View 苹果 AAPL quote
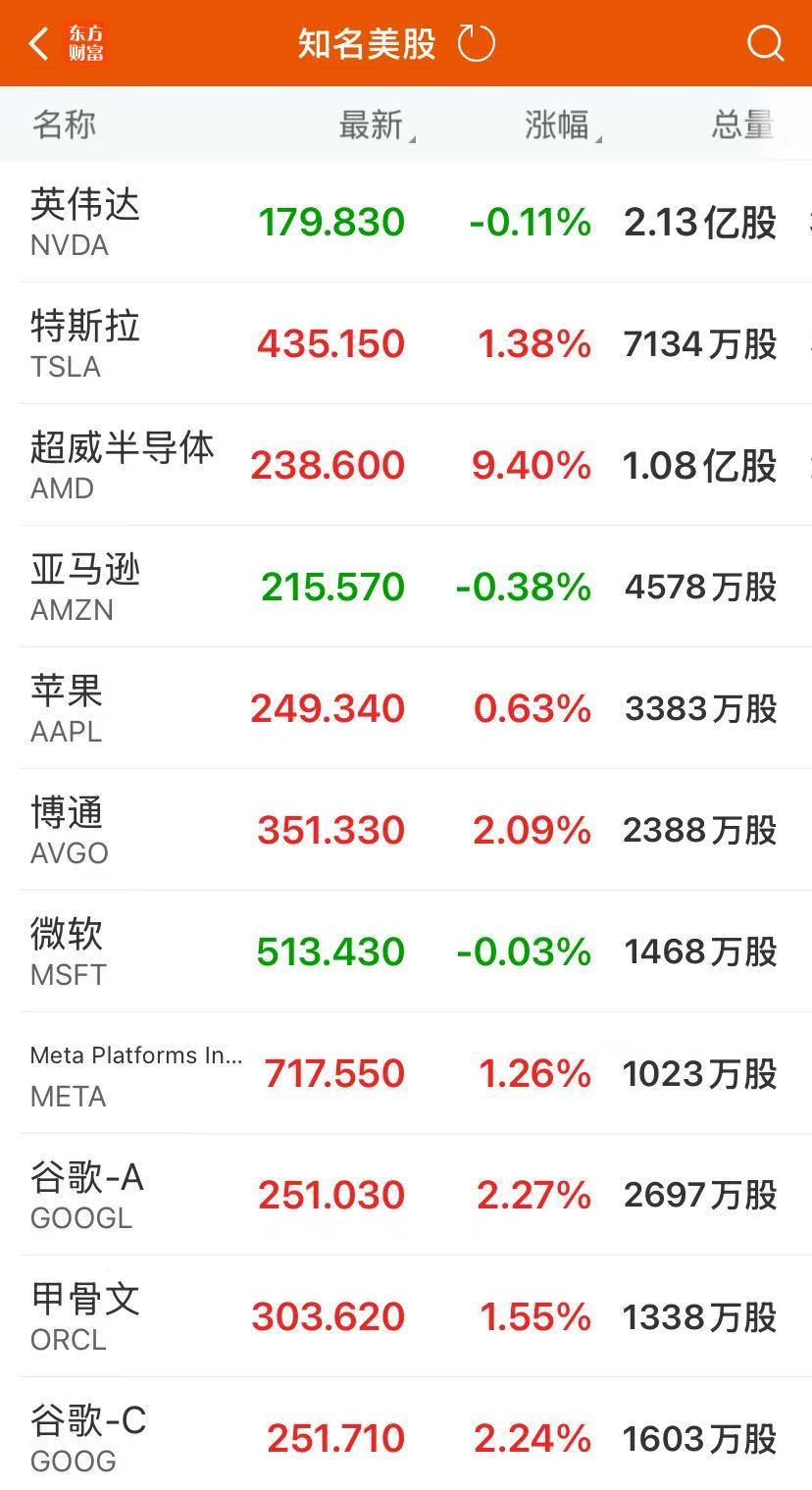The image size is (812, 1490). coord(67,708)
